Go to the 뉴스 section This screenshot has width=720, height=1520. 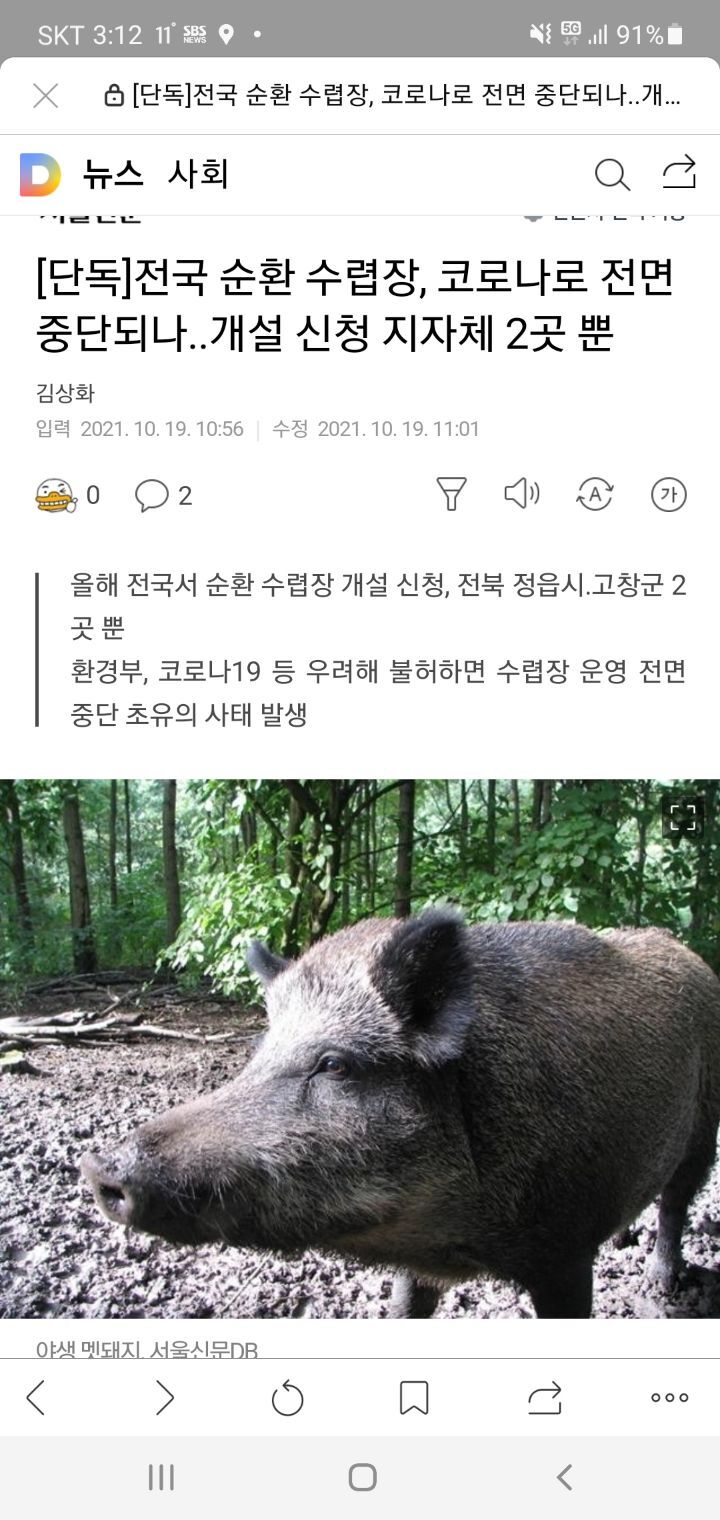point(112,175)
